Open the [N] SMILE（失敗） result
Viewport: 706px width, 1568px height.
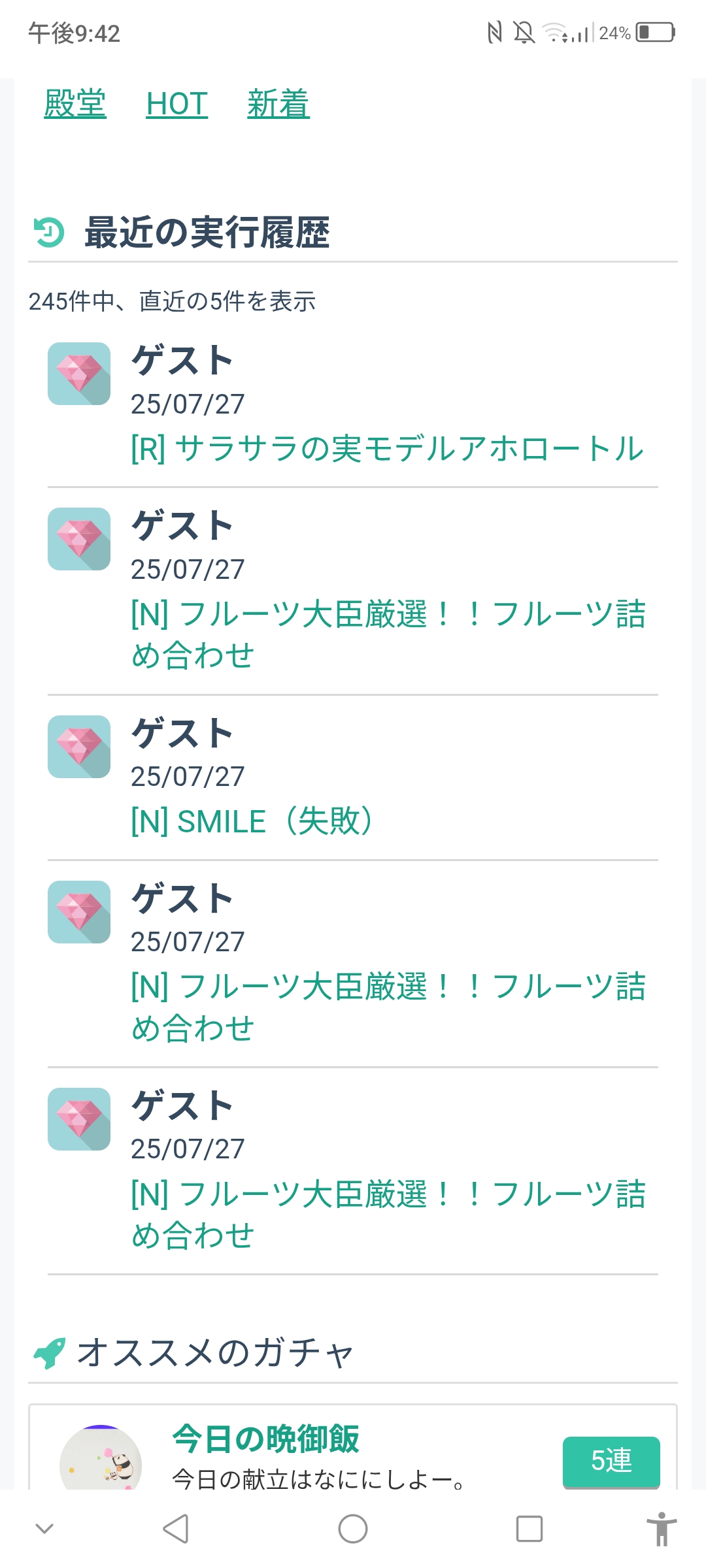click(x=252, y=821)
